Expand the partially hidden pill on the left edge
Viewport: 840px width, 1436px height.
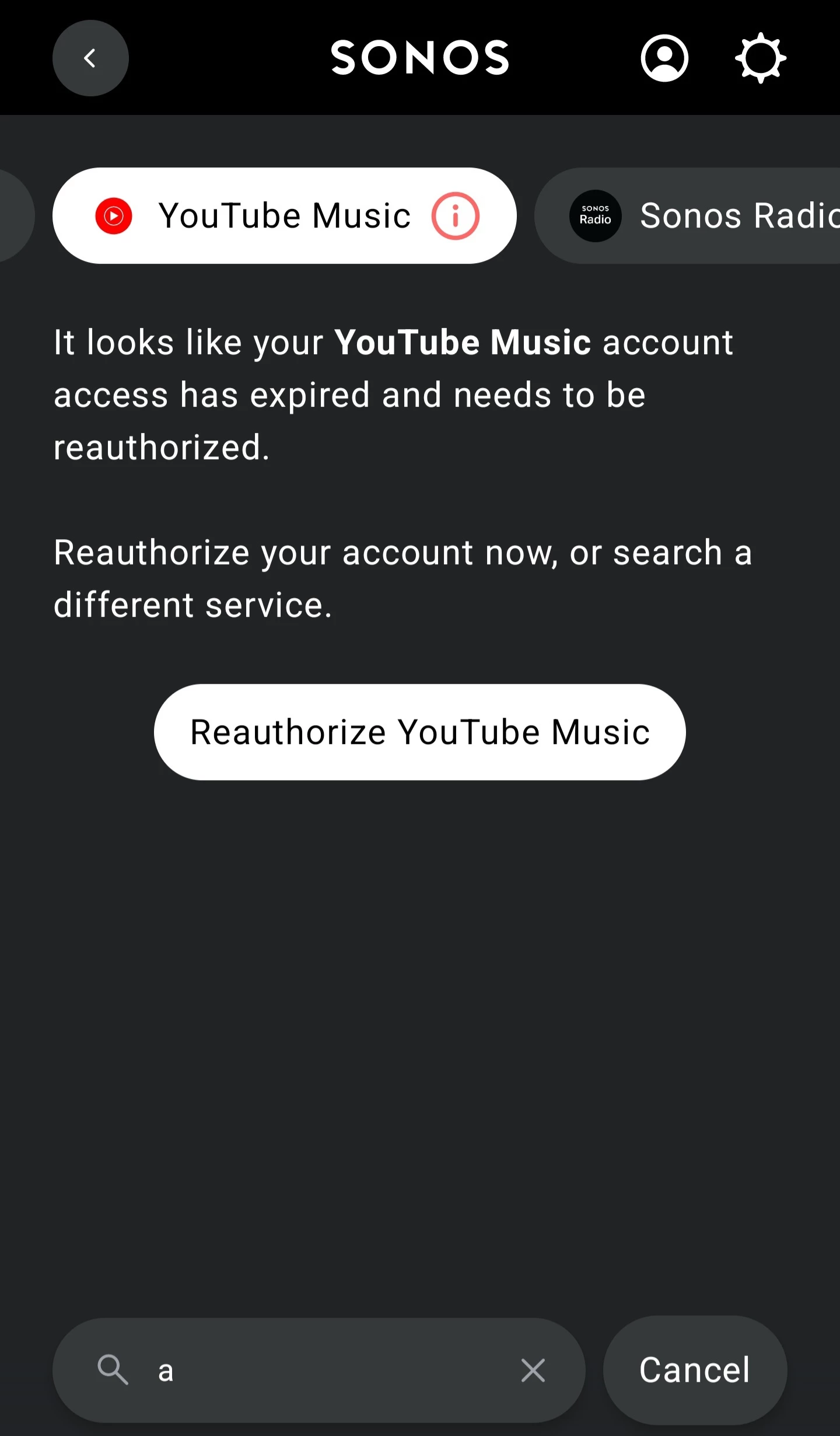(x=12, y=215)
